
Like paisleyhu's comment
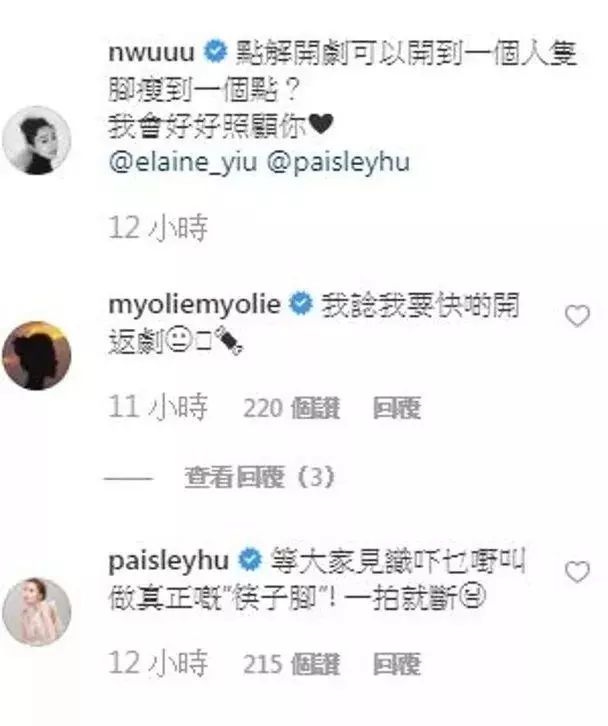[577, 572]
